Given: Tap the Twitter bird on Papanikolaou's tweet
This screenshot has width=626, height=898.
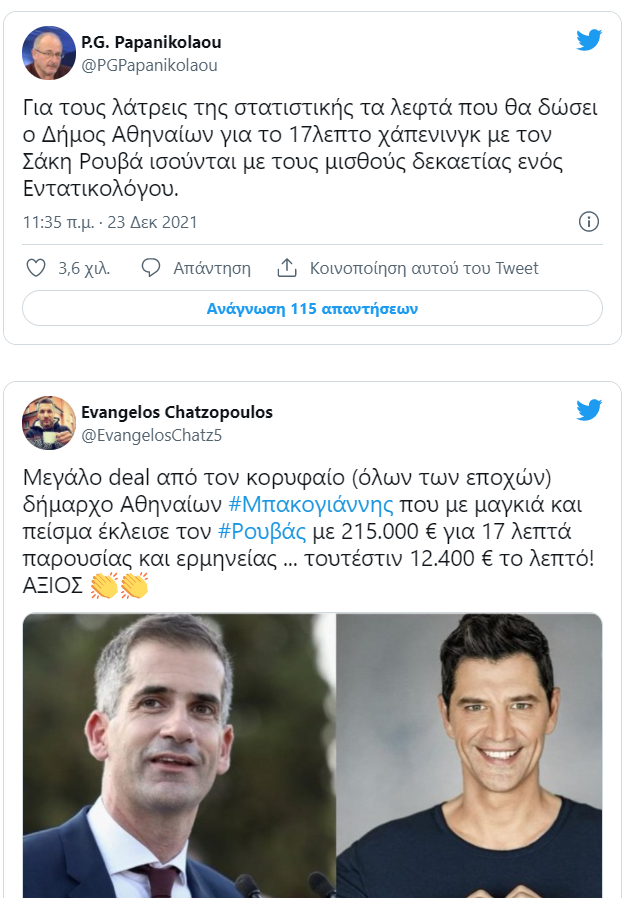Looking at the screenshot, I should (589, 41).
